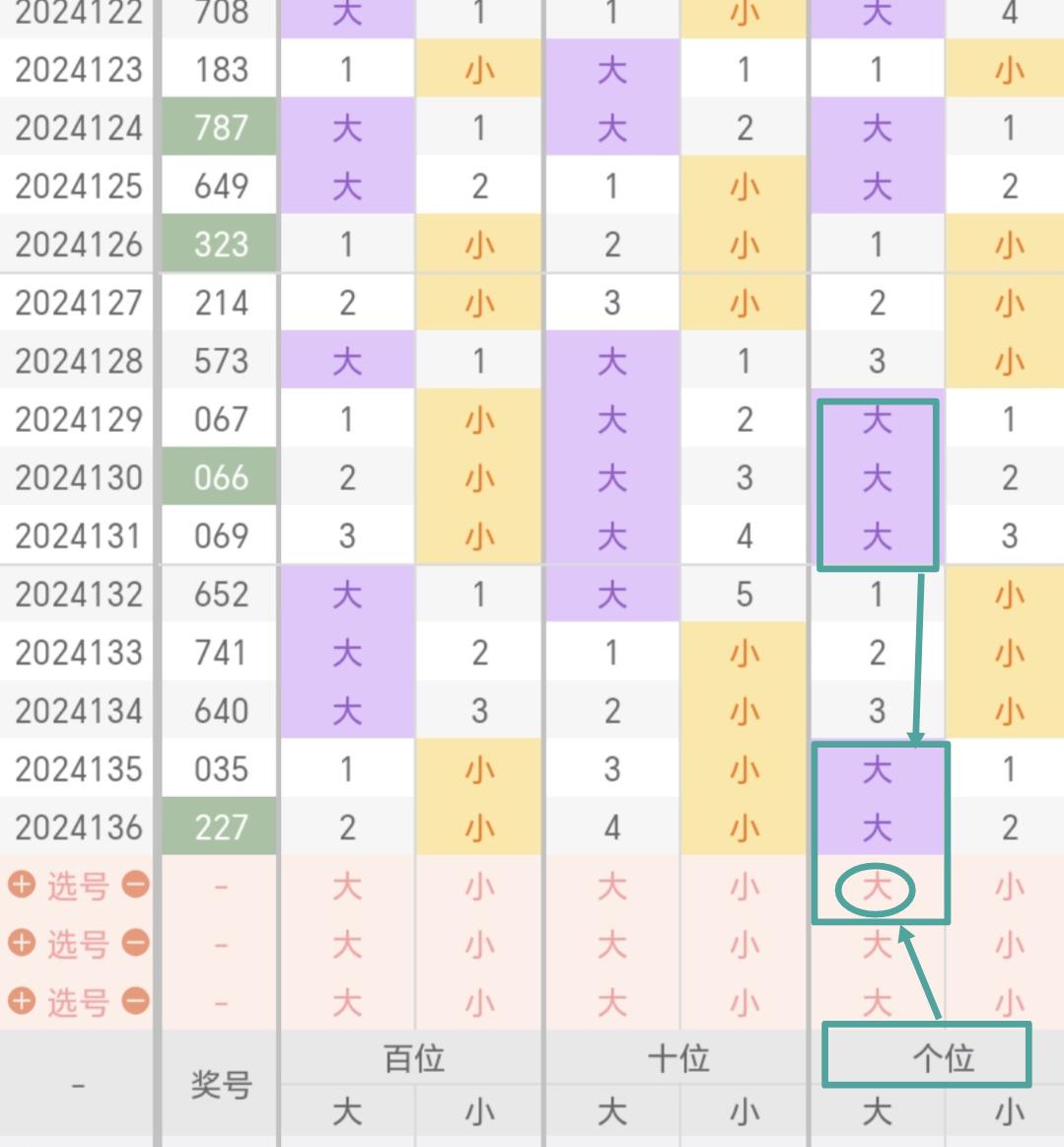Tap the minus icon on the first 选号 row
The width and height of the screenshot is (1064, 1147).
click(136, 885)
